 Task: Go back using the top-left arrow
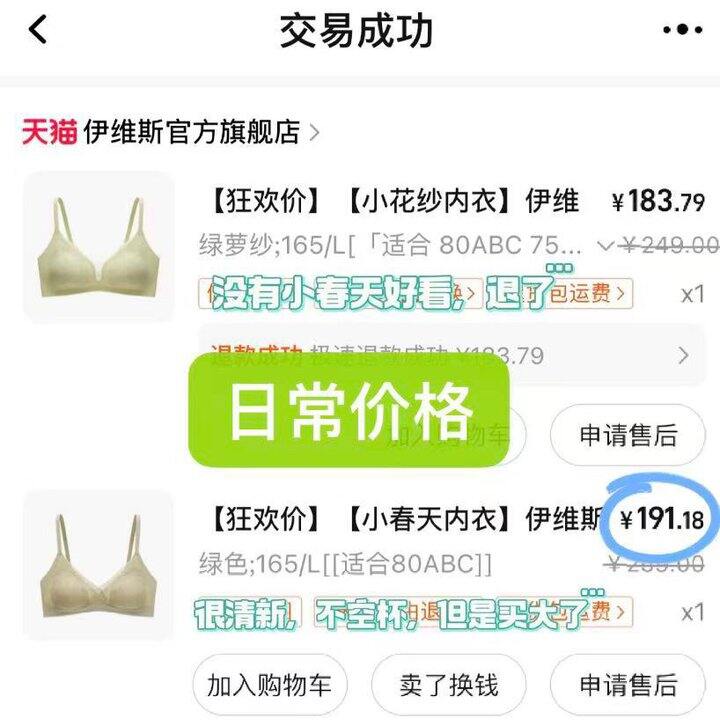[38, 29]
